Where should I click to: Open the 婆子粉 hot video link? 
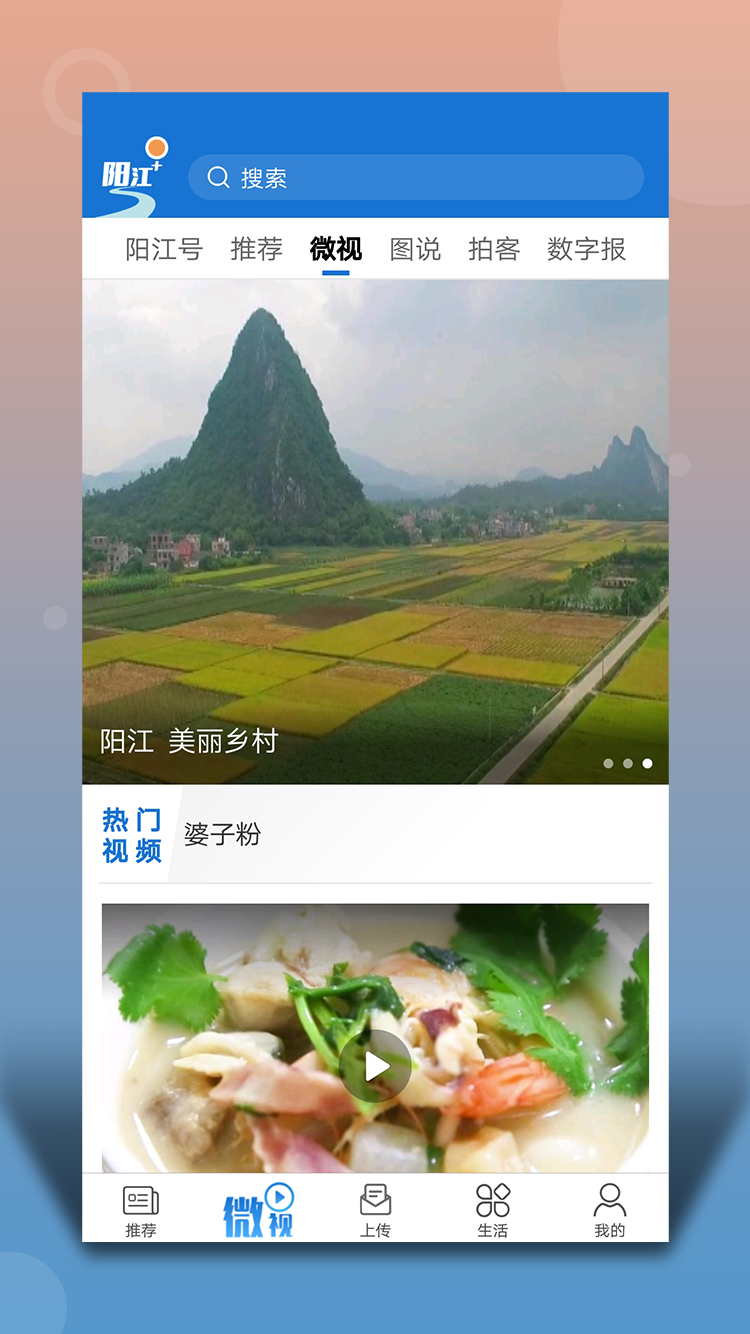(x=222, y=835)
